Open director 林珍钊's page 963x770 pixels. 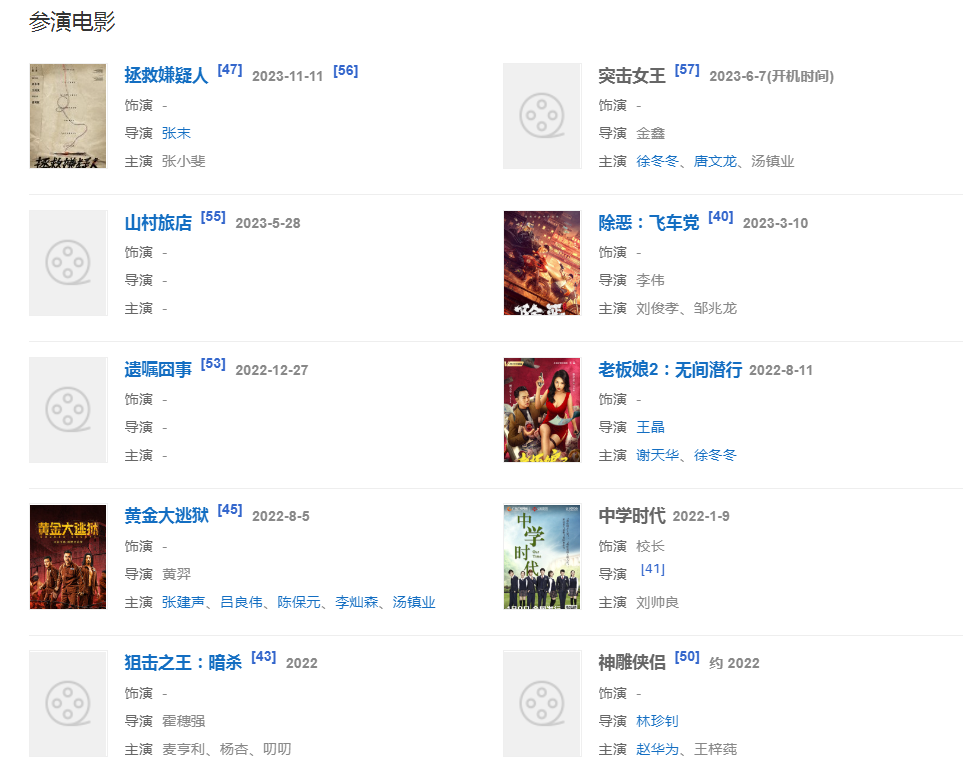pyautogui.click(x=657, y=721)
